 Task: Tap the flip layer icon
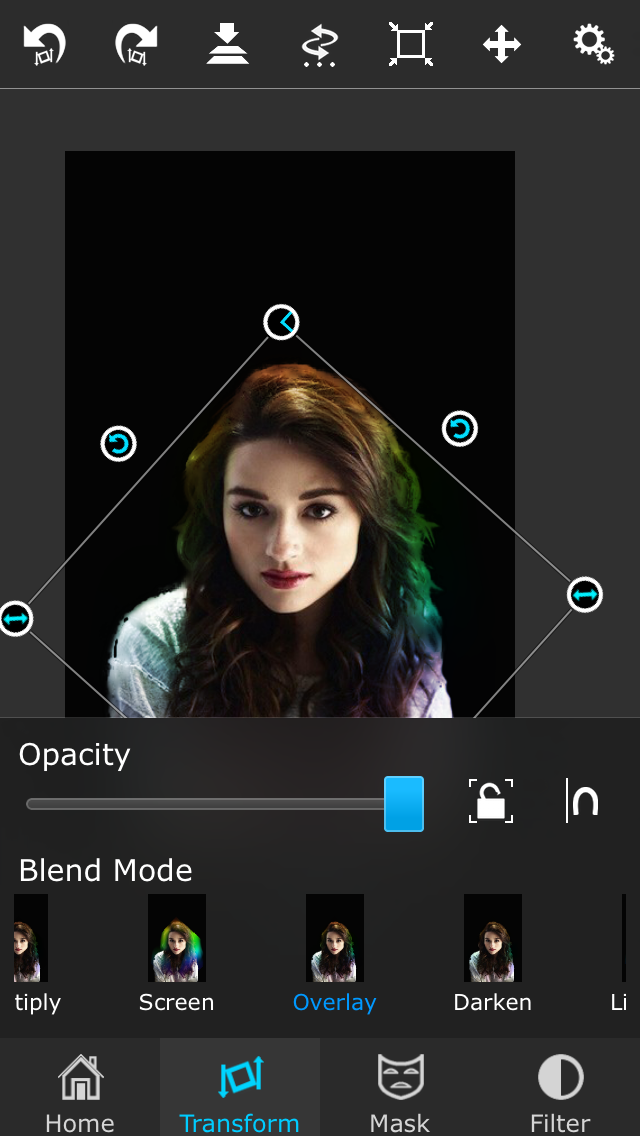pyautogui.click(x=319, y=44)
